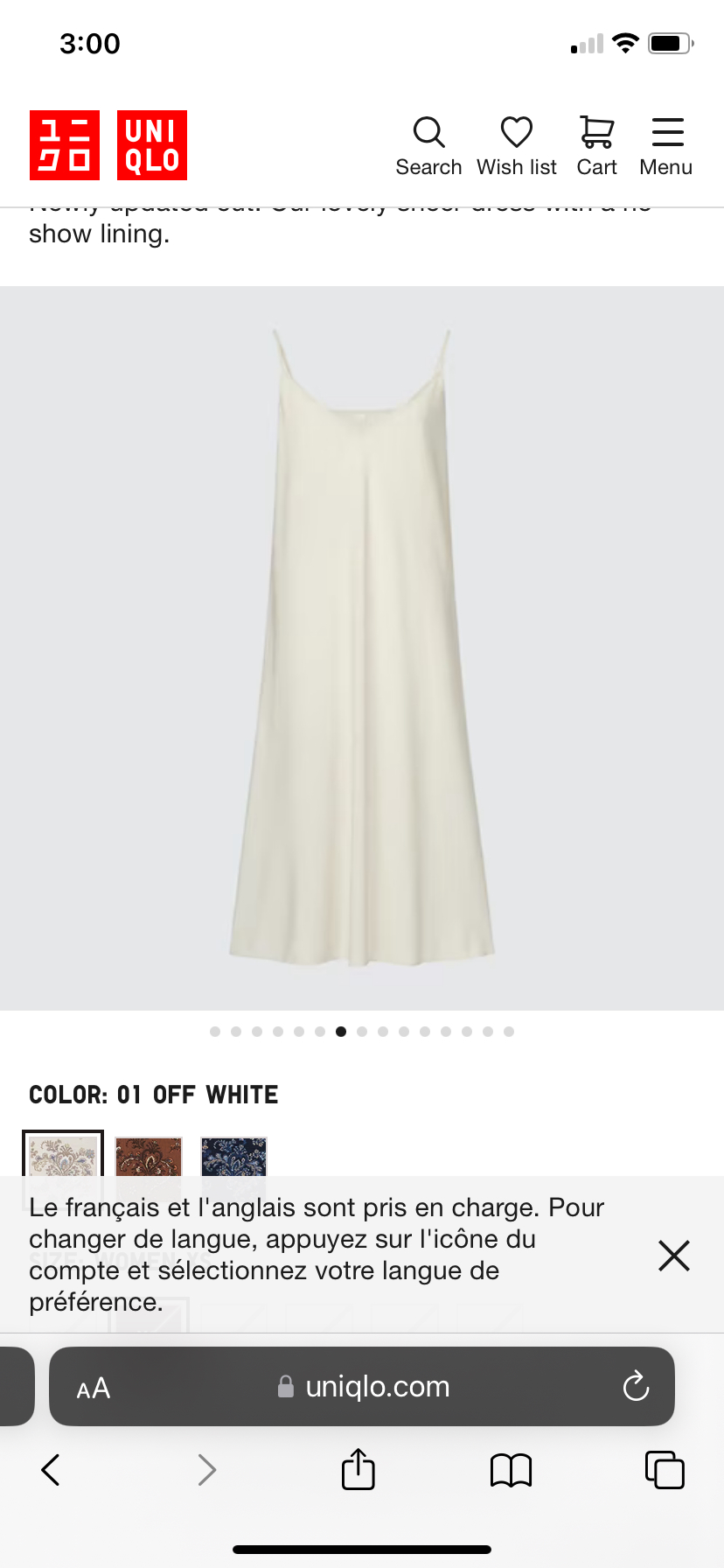Select the off white color swatch
This screenshot has height=1568, width=724.
click(x=63, y=1155)
